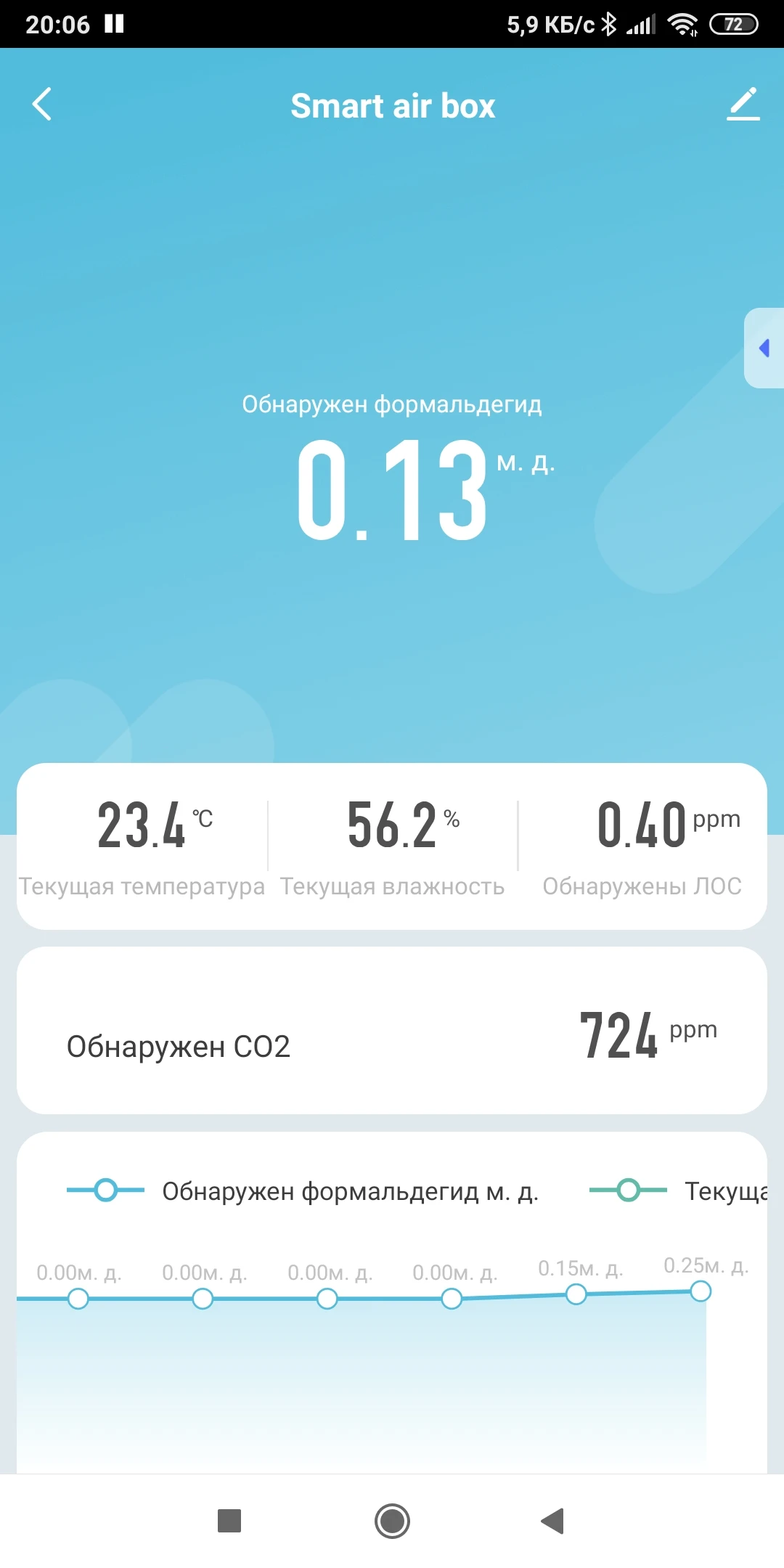Viewport: 784px width, 1568px height.
Task: Tap the 0.25м. д. chart point
Action: pos(701,1291)
